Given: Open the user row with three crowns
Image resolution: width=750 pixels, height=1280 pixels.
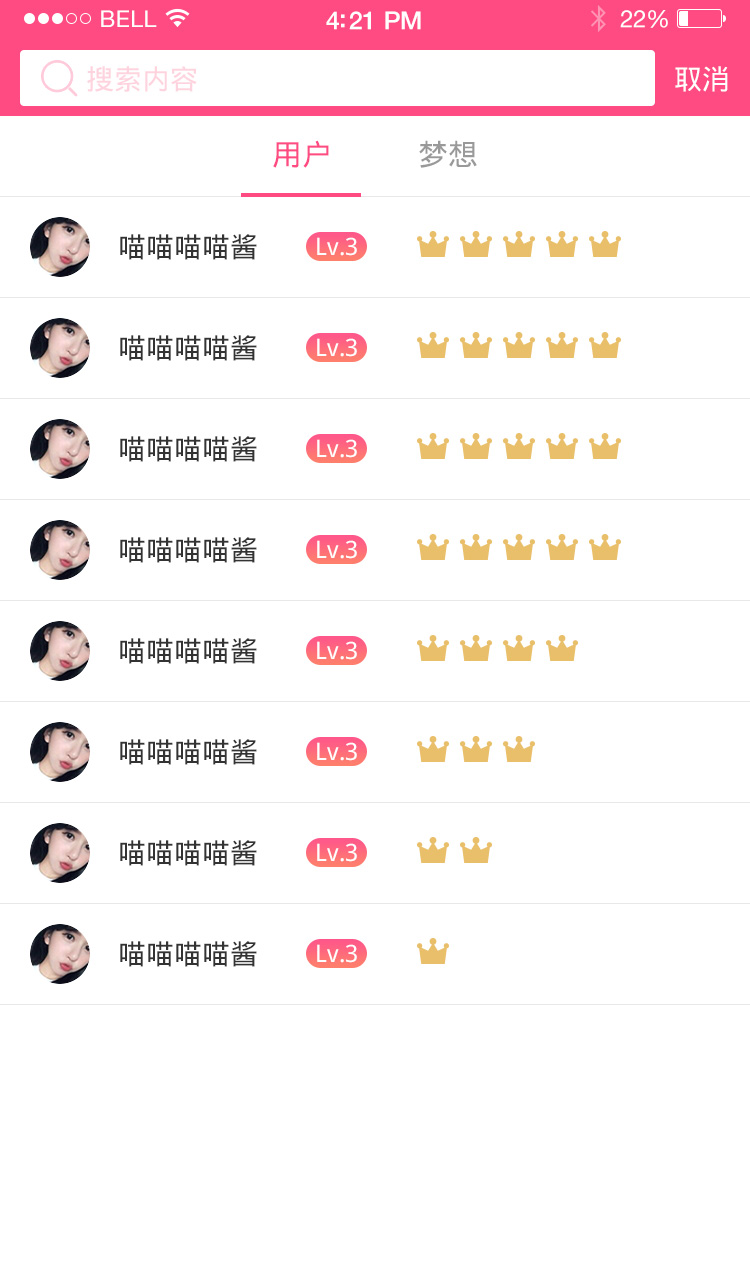Looking at the screenshot, I should pyautogui.click(x=375, y=752).
